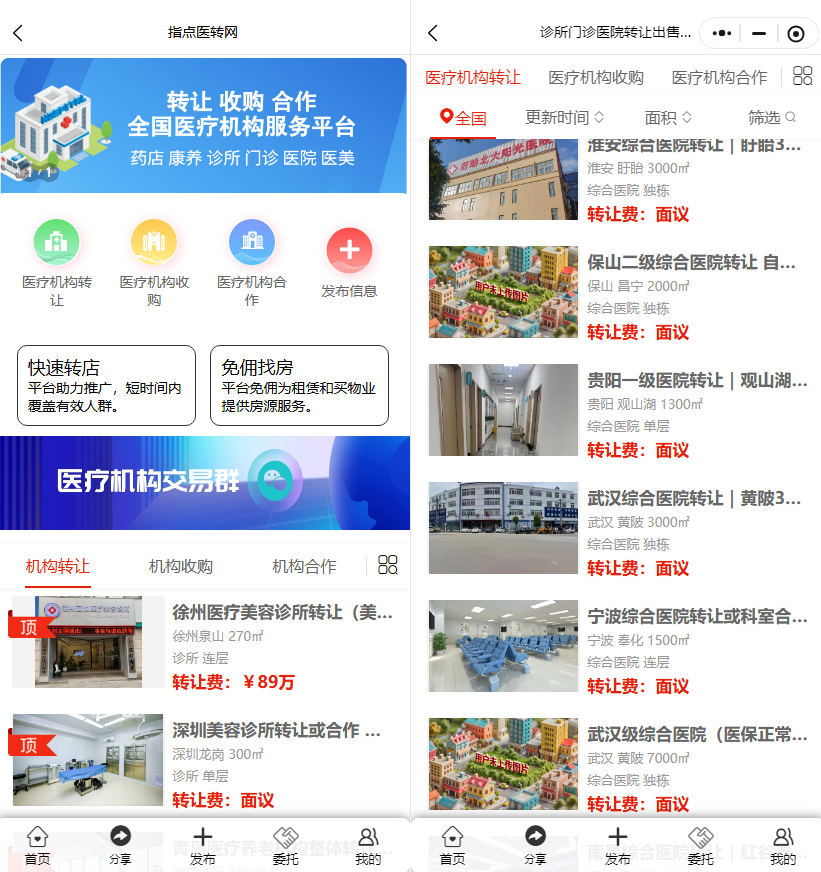Open the 徐州医疗美容诊所转让 listing

[282, 612]
